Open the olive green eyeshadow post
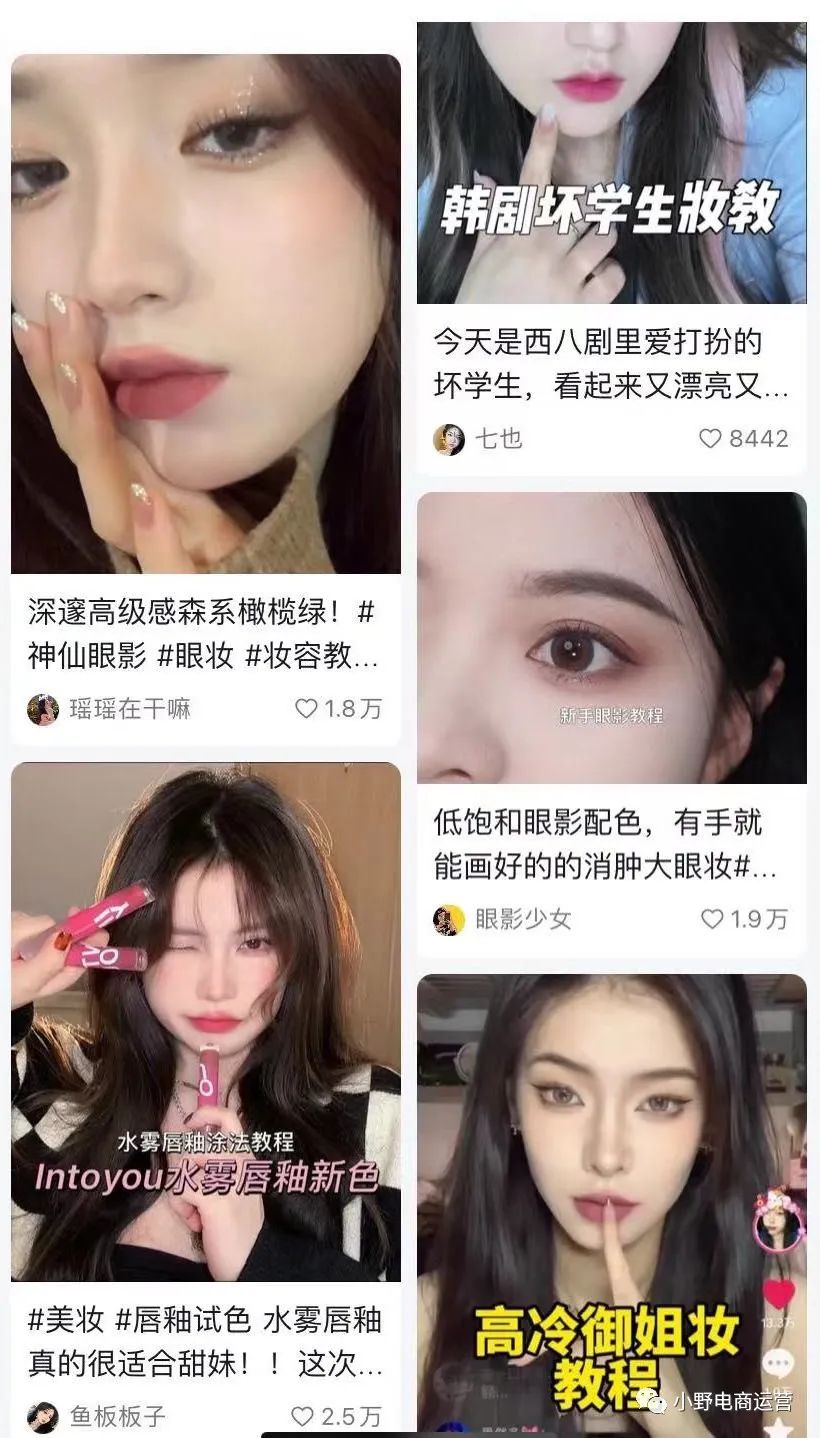This screenshot has width=820, height=1438. [x=205, y=314]
